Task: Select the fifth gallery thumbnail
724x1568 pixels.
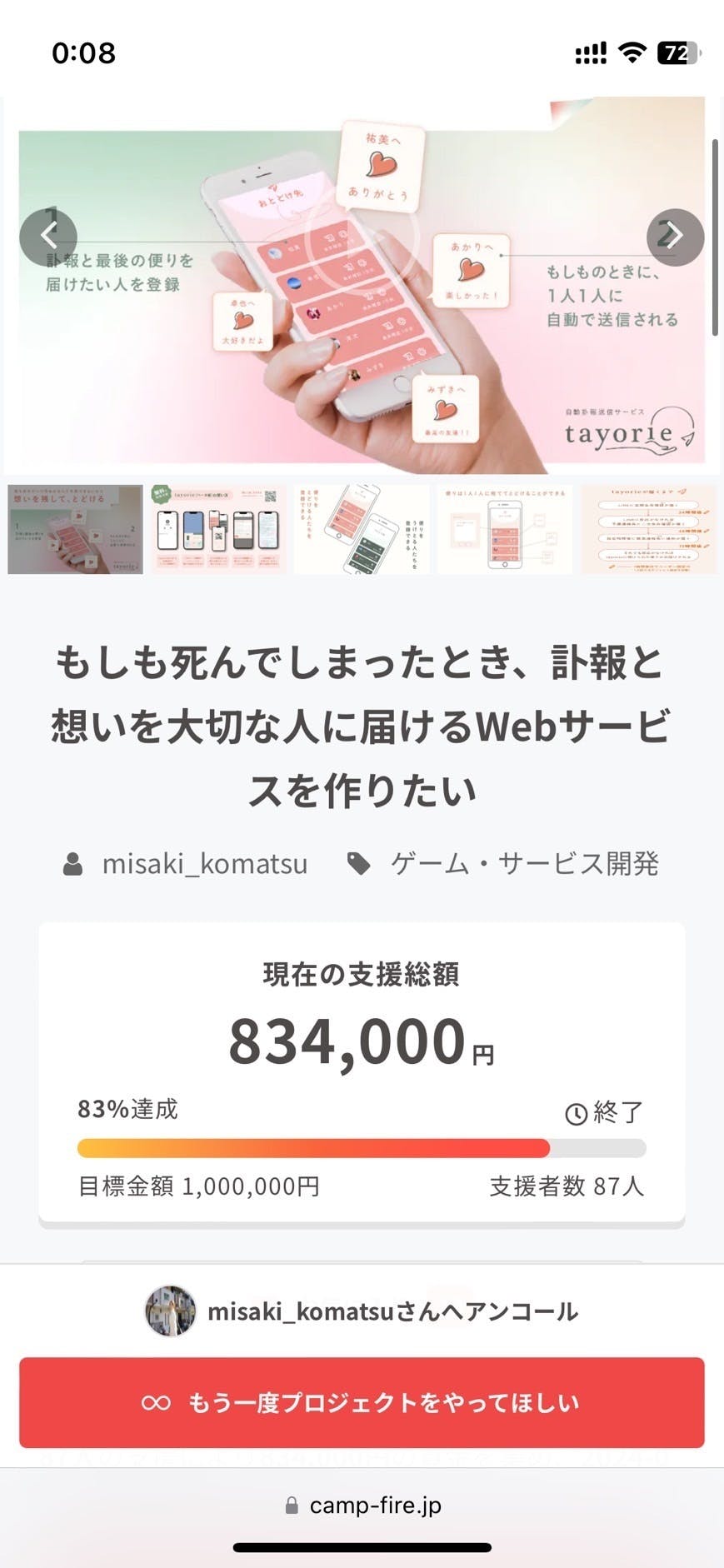Action: (x=648, y=529)
